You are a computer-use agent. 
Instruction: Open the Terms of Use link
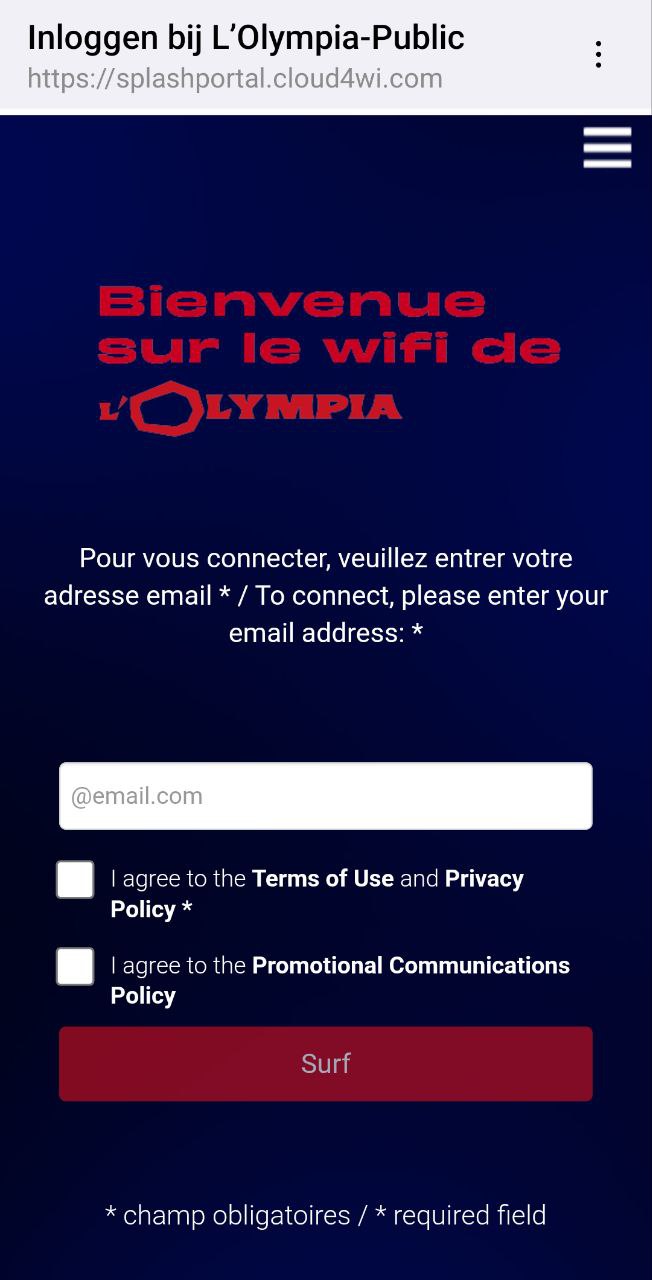[x=322, y=879]
